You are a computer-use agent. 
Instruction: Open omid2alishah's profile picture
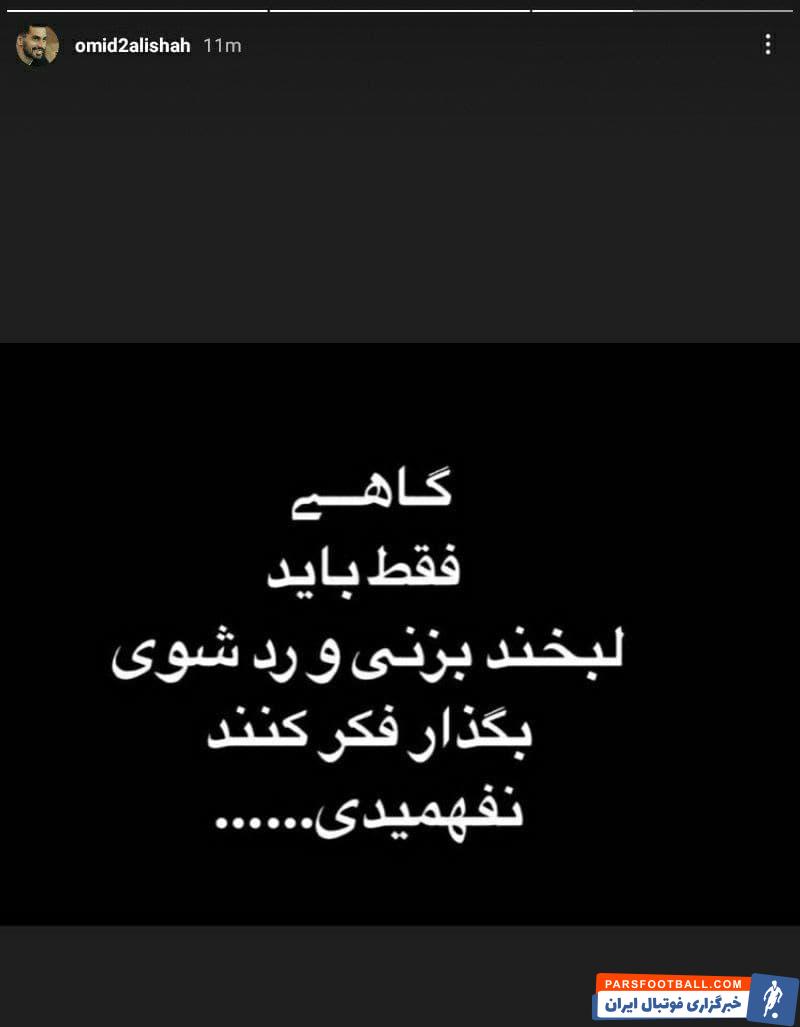tap(37, 46)
